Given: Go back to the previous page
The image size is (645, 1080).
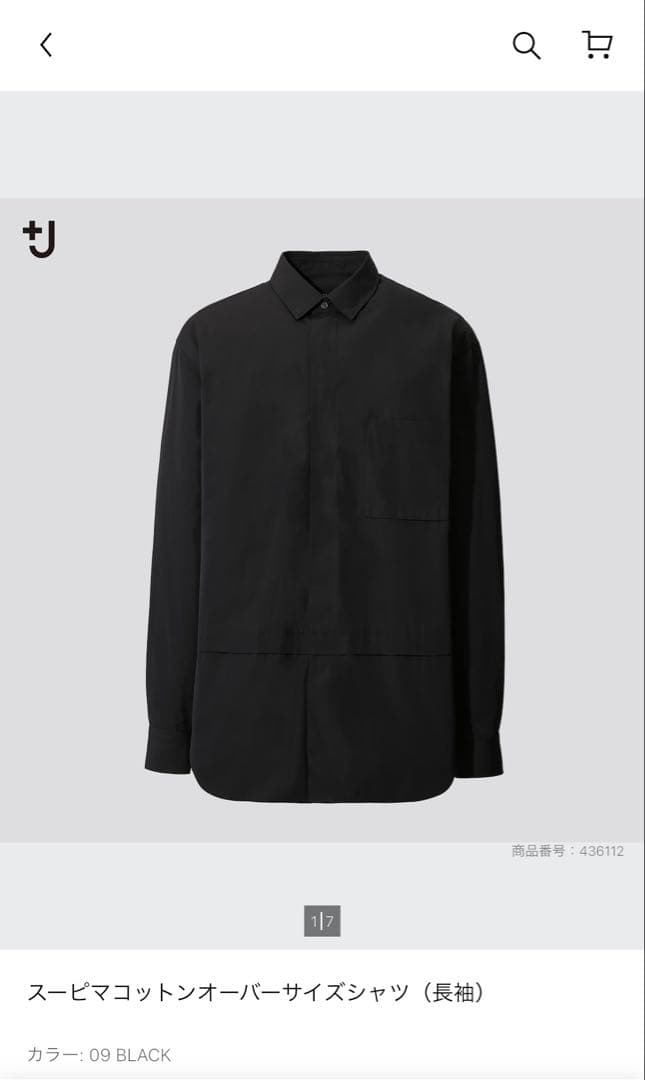Looking at the screenshot, I should [46, 45].
